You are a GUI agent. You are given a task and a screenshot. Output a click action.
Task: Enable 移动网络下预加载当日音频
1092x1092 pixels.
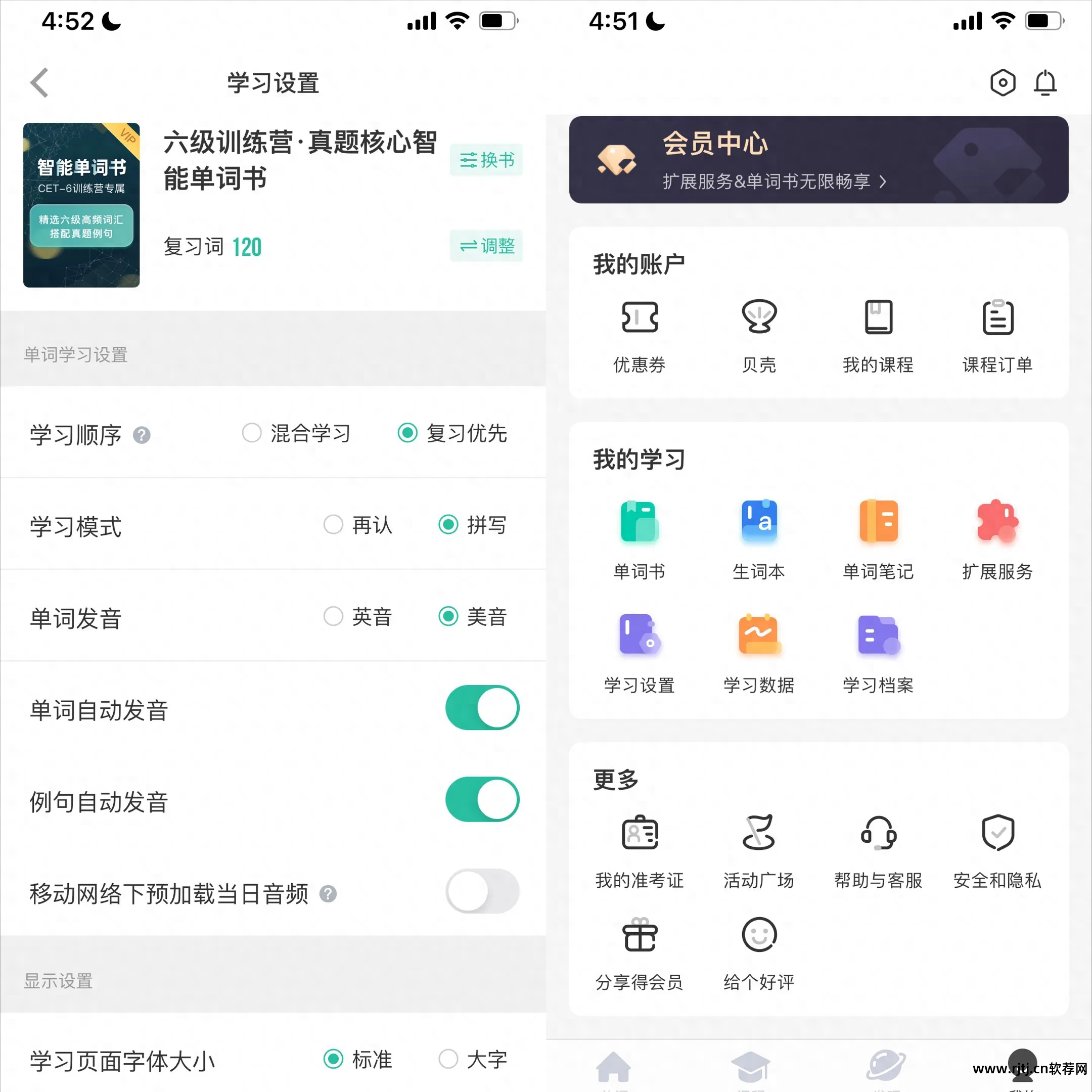[x=482, y=891]
